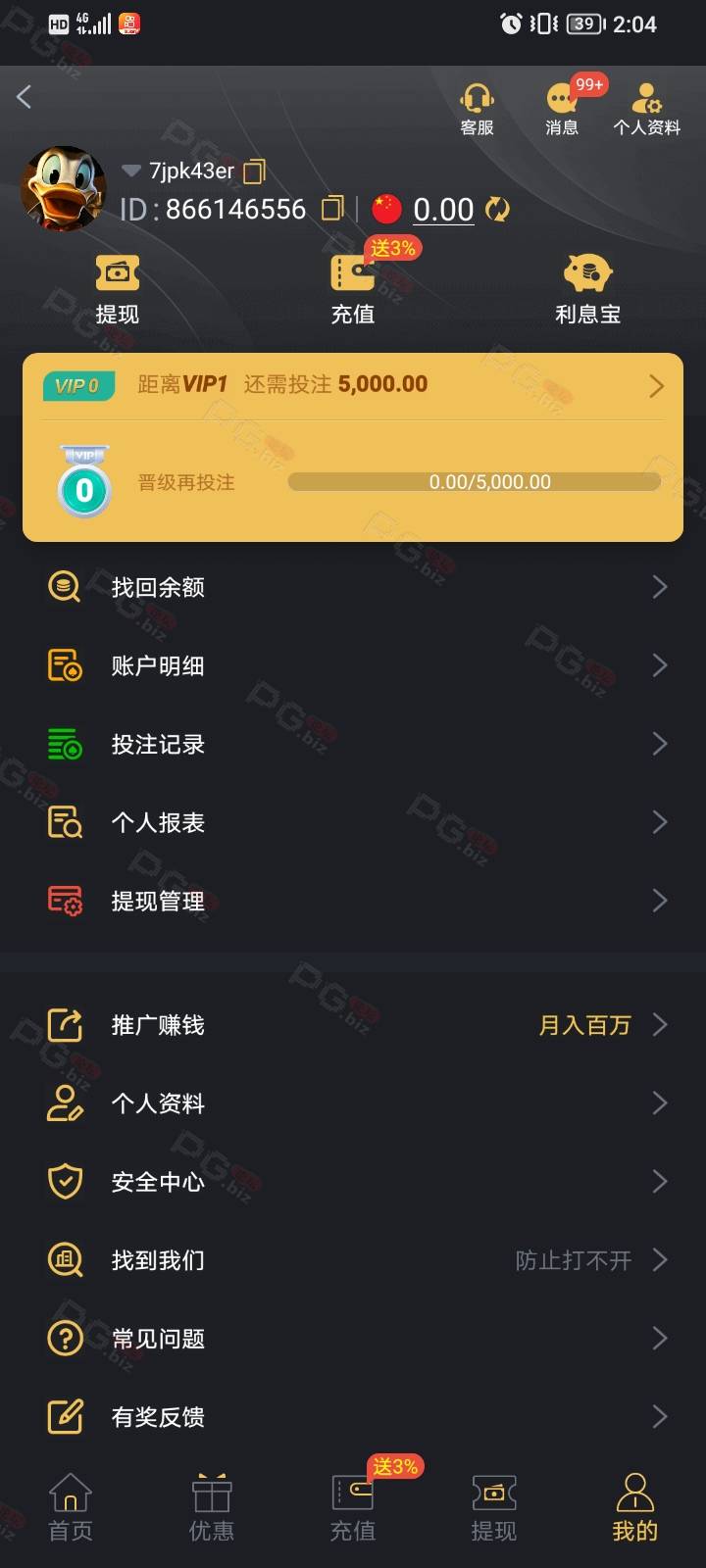The width and height of the screenshot is (706, 1568).
Task: Open 账户明细 account details
Action: tap(353, 665)
